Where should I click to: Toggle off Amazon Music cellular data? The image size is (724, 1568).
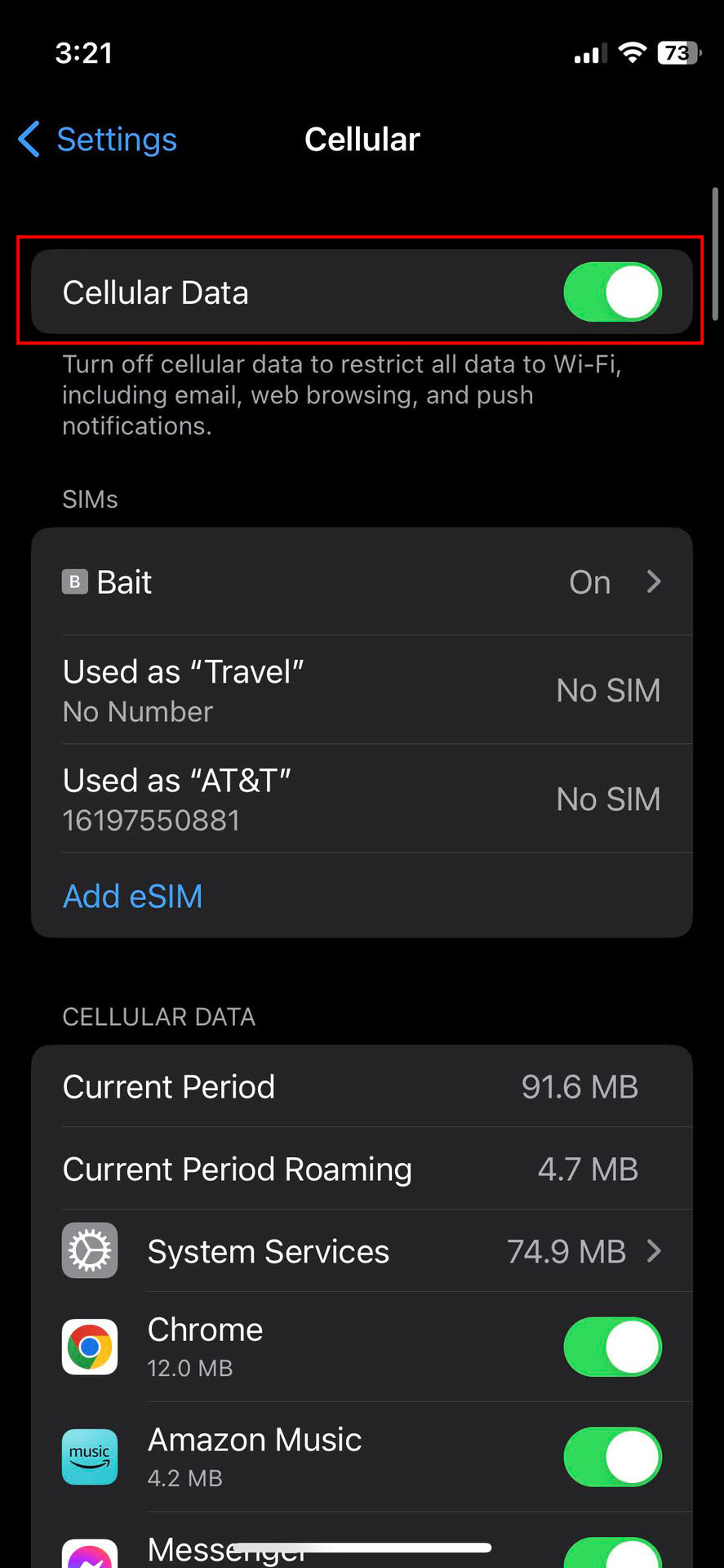pyautogui.click(x=612, y=1457)
